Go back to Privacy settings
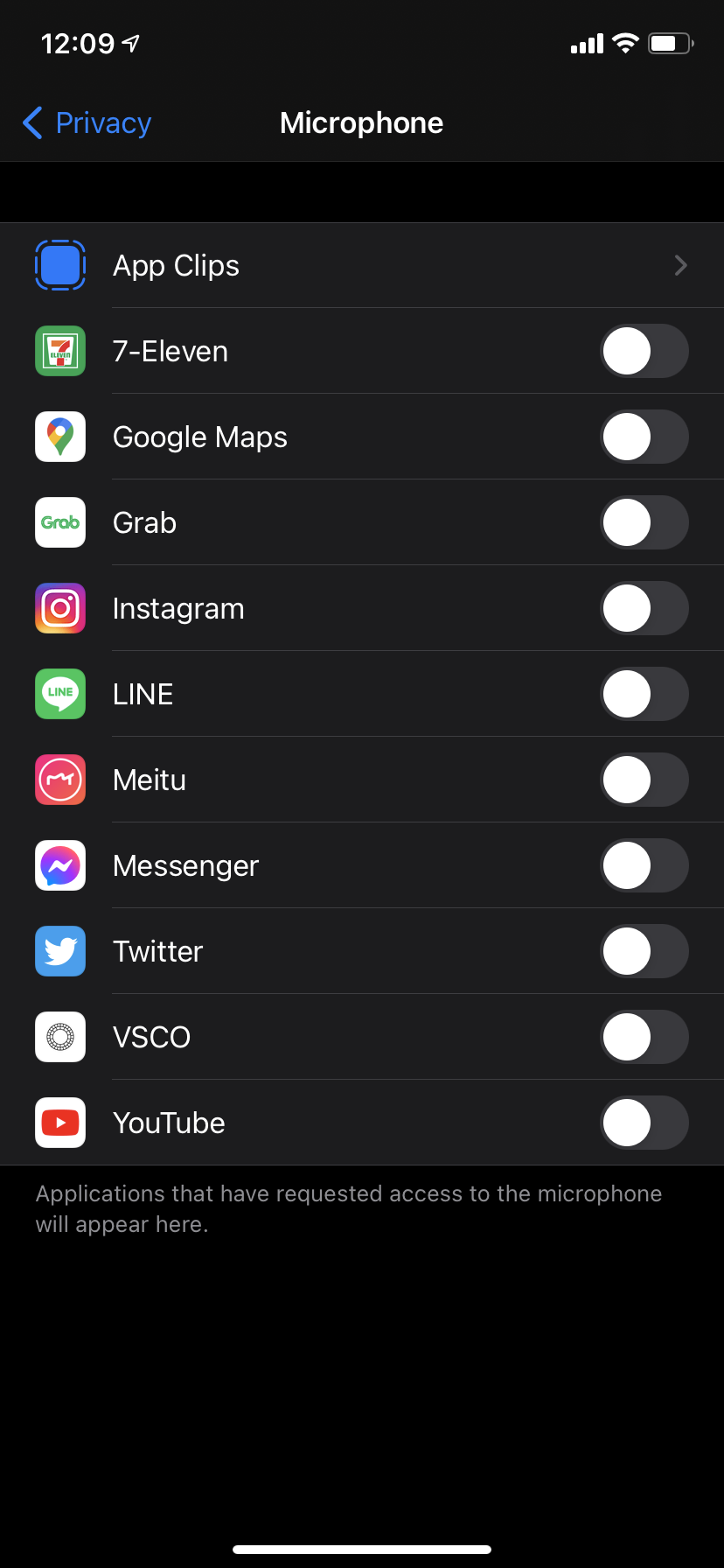 (87, 123)
